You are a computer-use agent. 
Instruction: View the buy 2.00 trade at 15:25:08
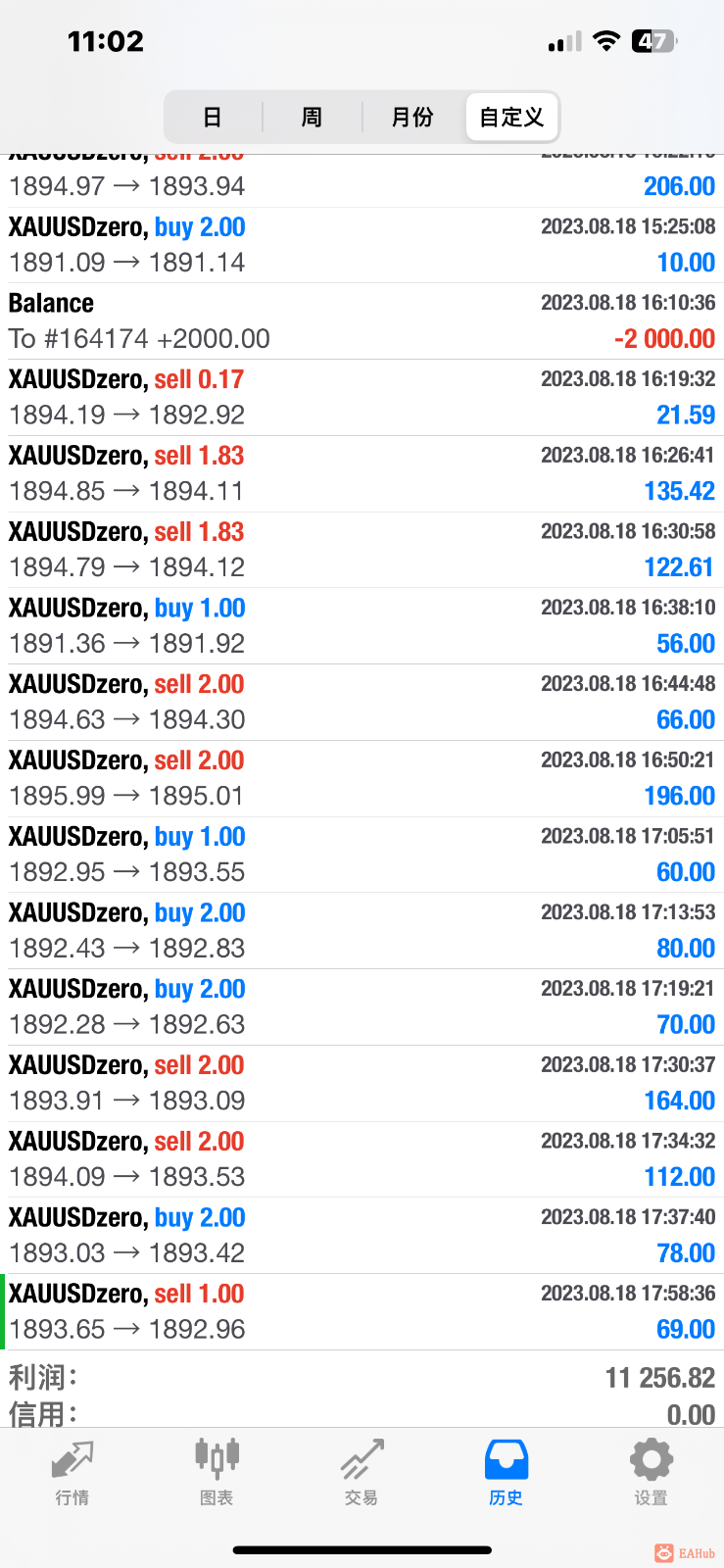click(x=362, y=245)
